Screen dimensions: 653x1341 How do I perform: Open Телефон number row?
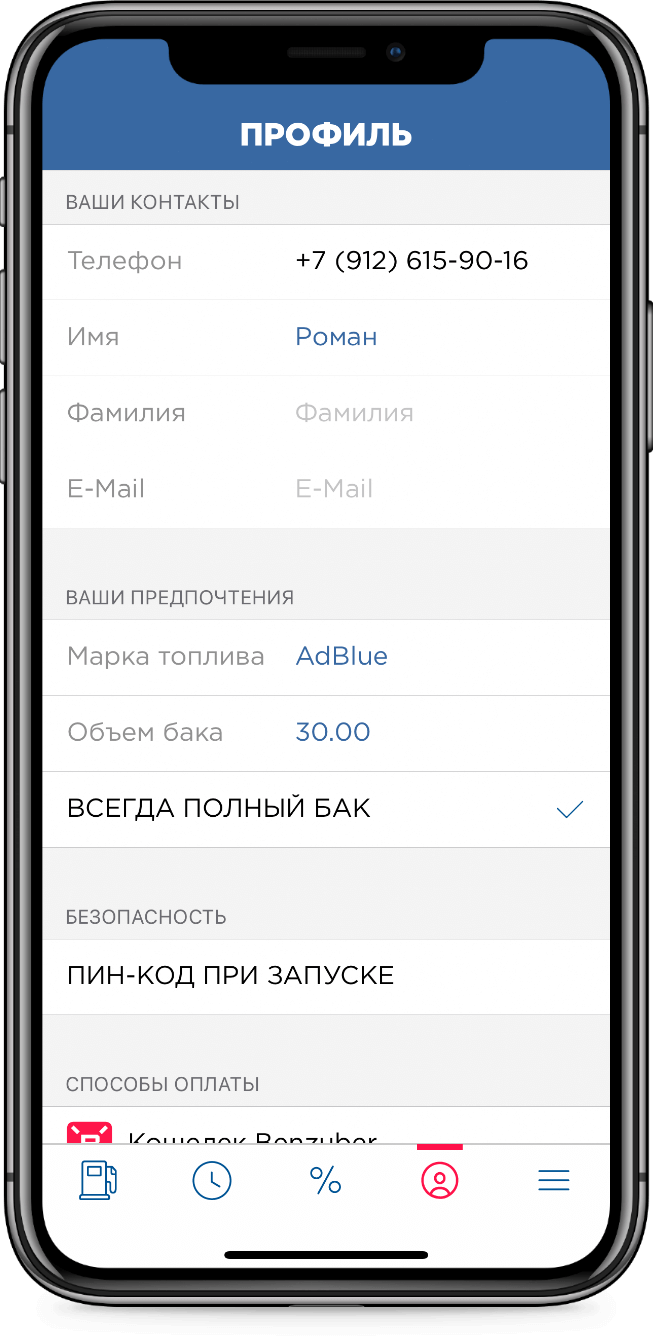click(x=326, y=261)
